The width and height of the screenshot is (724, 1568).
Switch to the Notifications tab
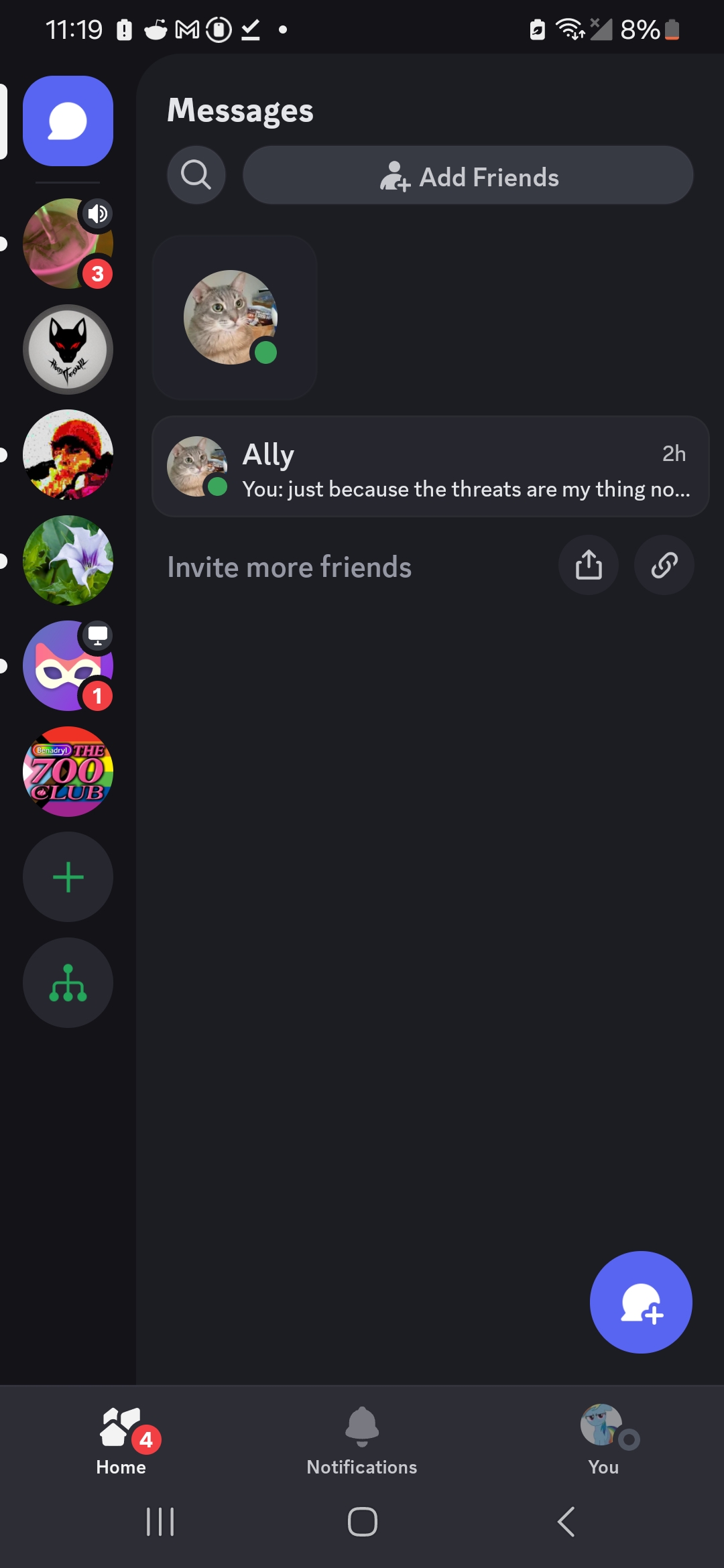click(x=362, y=1440)
